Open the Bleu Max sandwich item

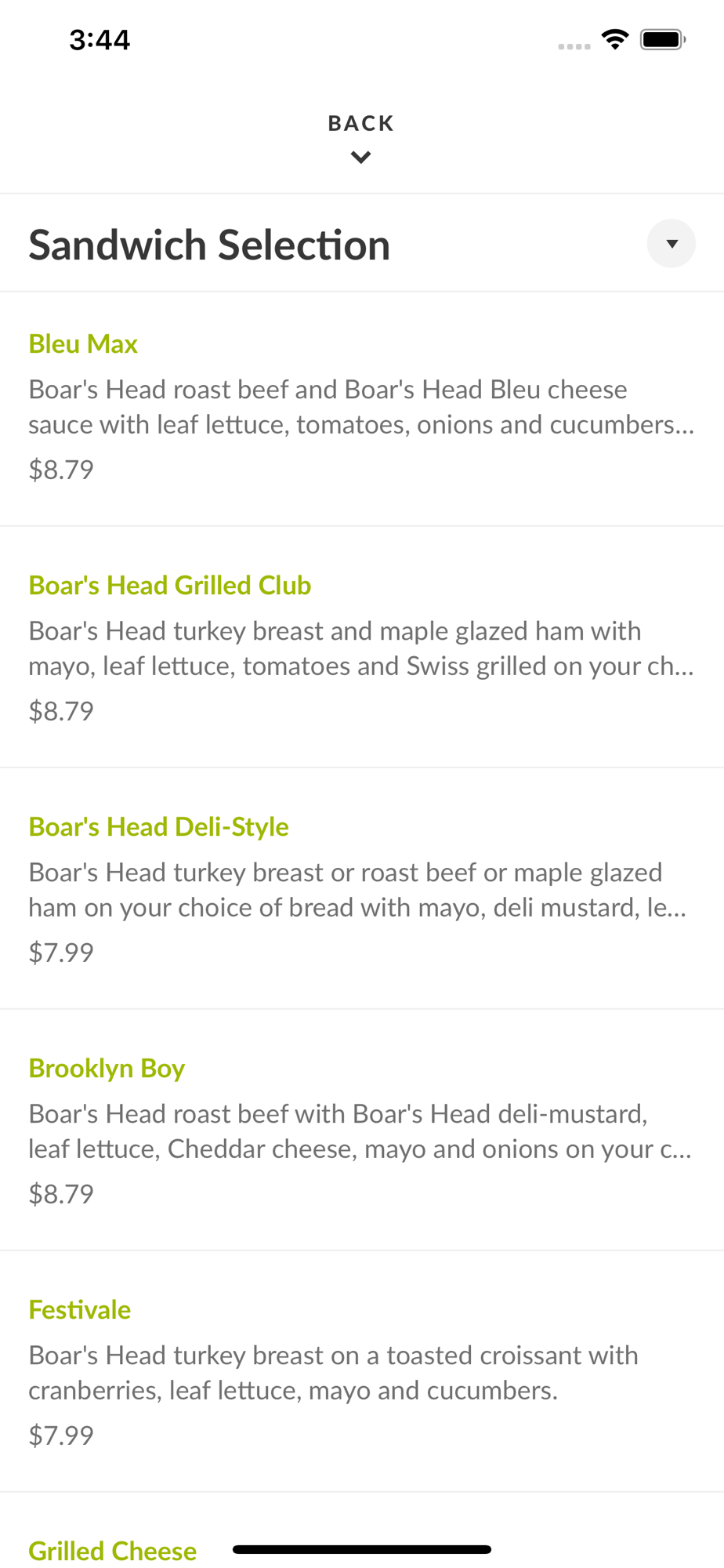pyautogui.click(x=362, y=408)
